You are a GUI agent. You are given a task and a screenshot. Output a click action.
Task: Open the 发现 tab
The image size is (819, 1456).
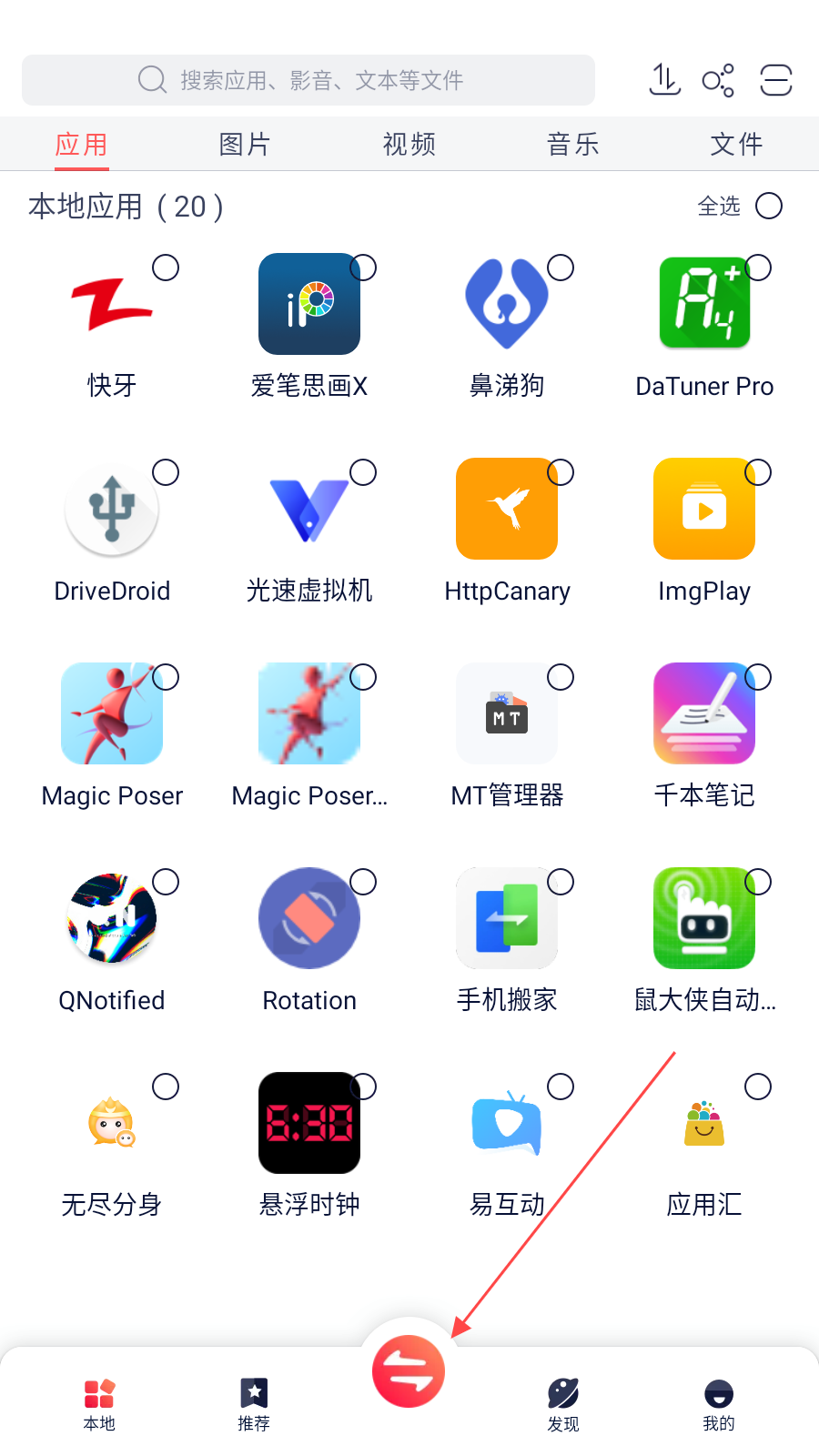563,1403
